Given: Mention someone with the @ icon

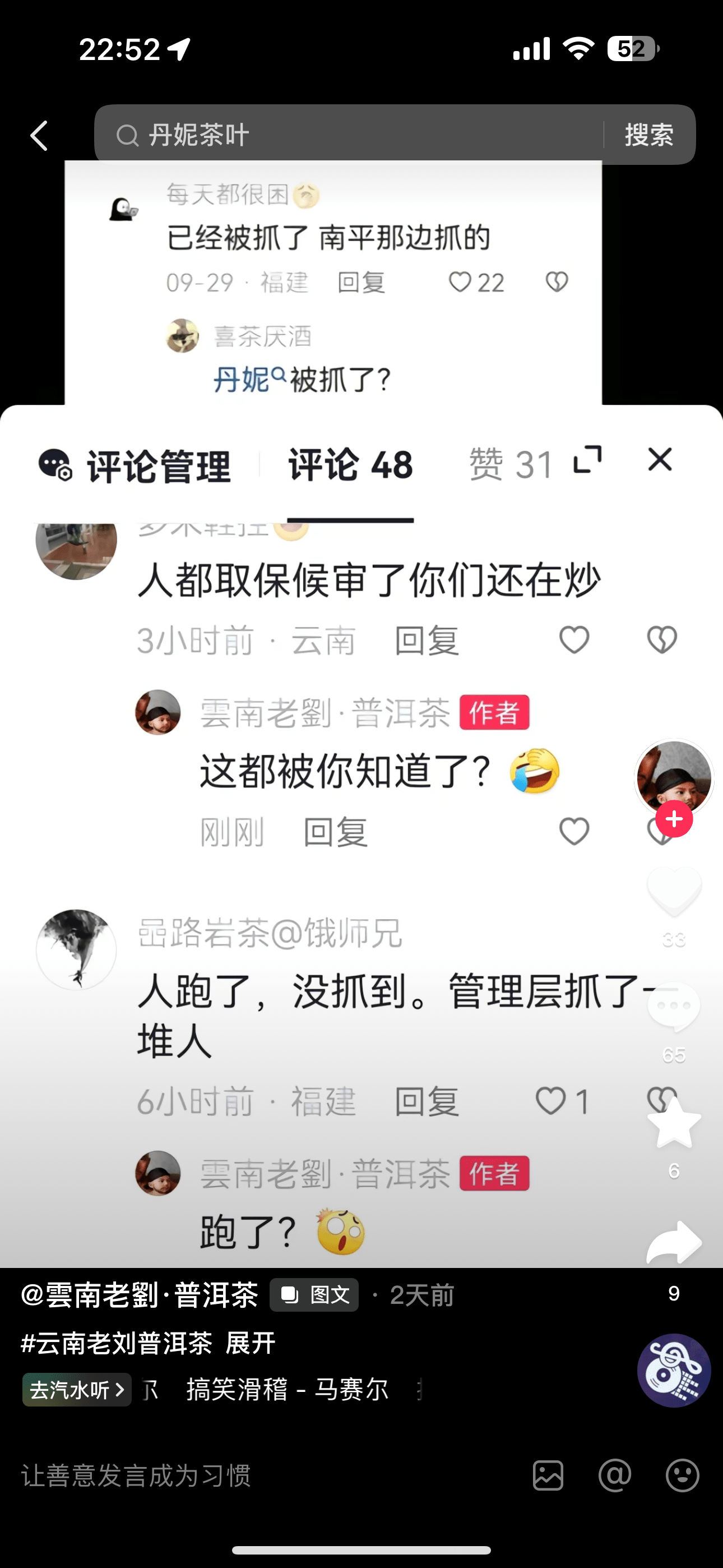Looking at the screenshot, I should tap(615, 1475).
